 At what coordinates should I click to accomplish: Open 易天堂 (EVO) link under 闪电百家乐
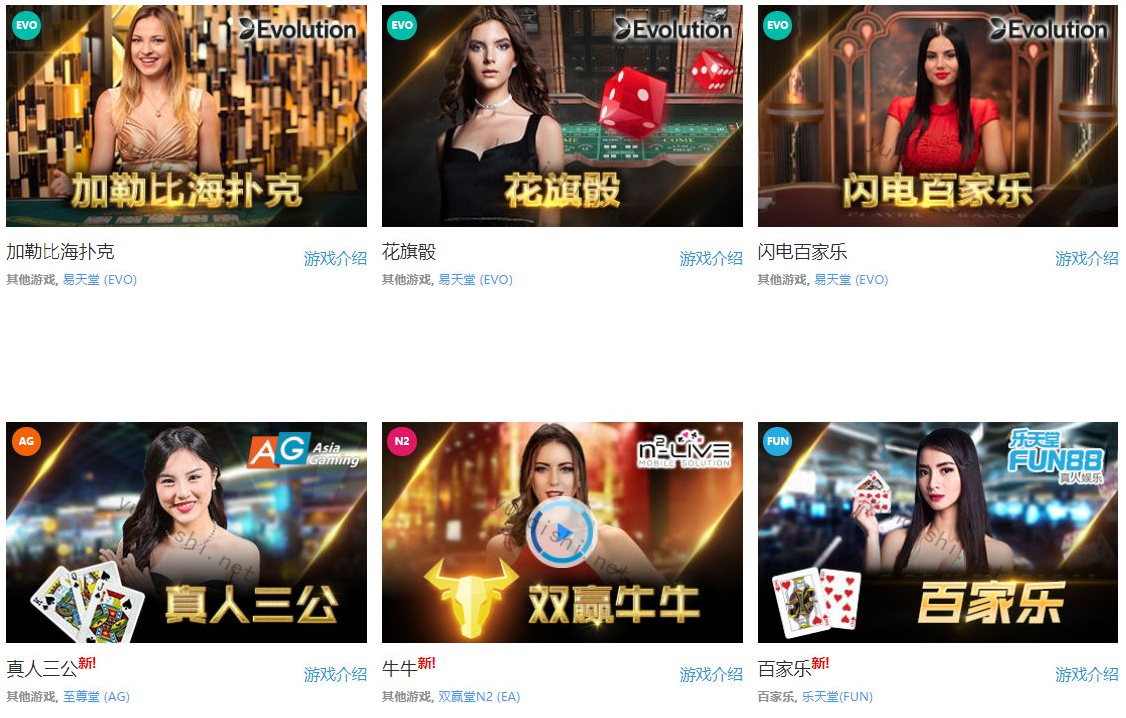851,280
